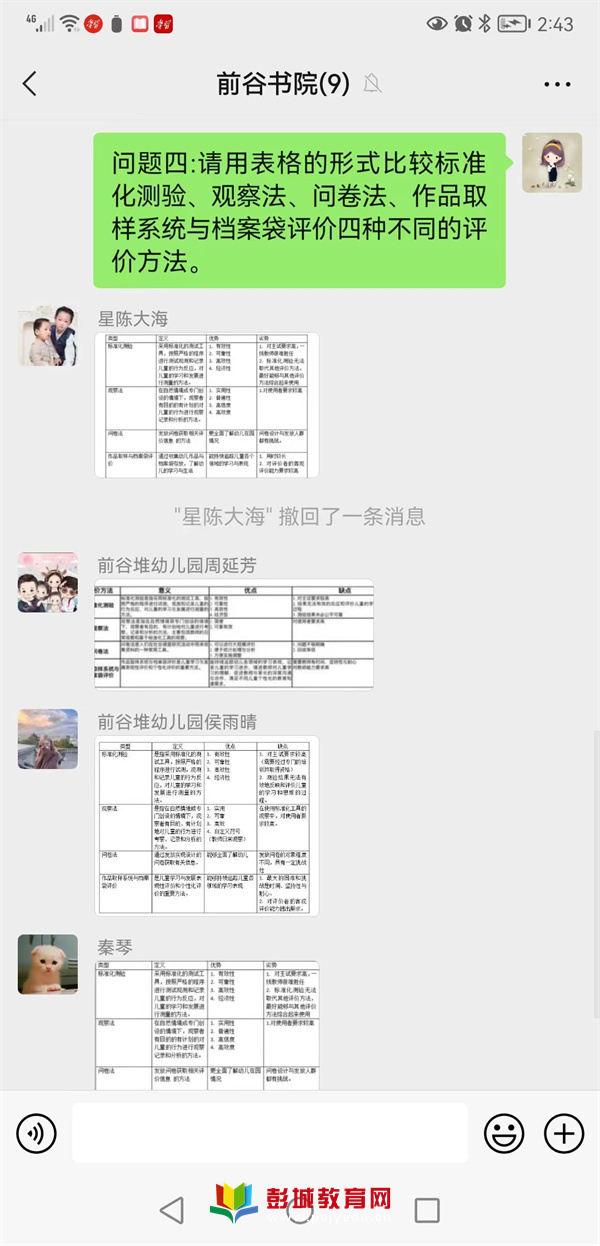Screen dimensions: 600x1246
Task: View table image from 前谷堆幼儿园周延芳
Action: point(233,634)
